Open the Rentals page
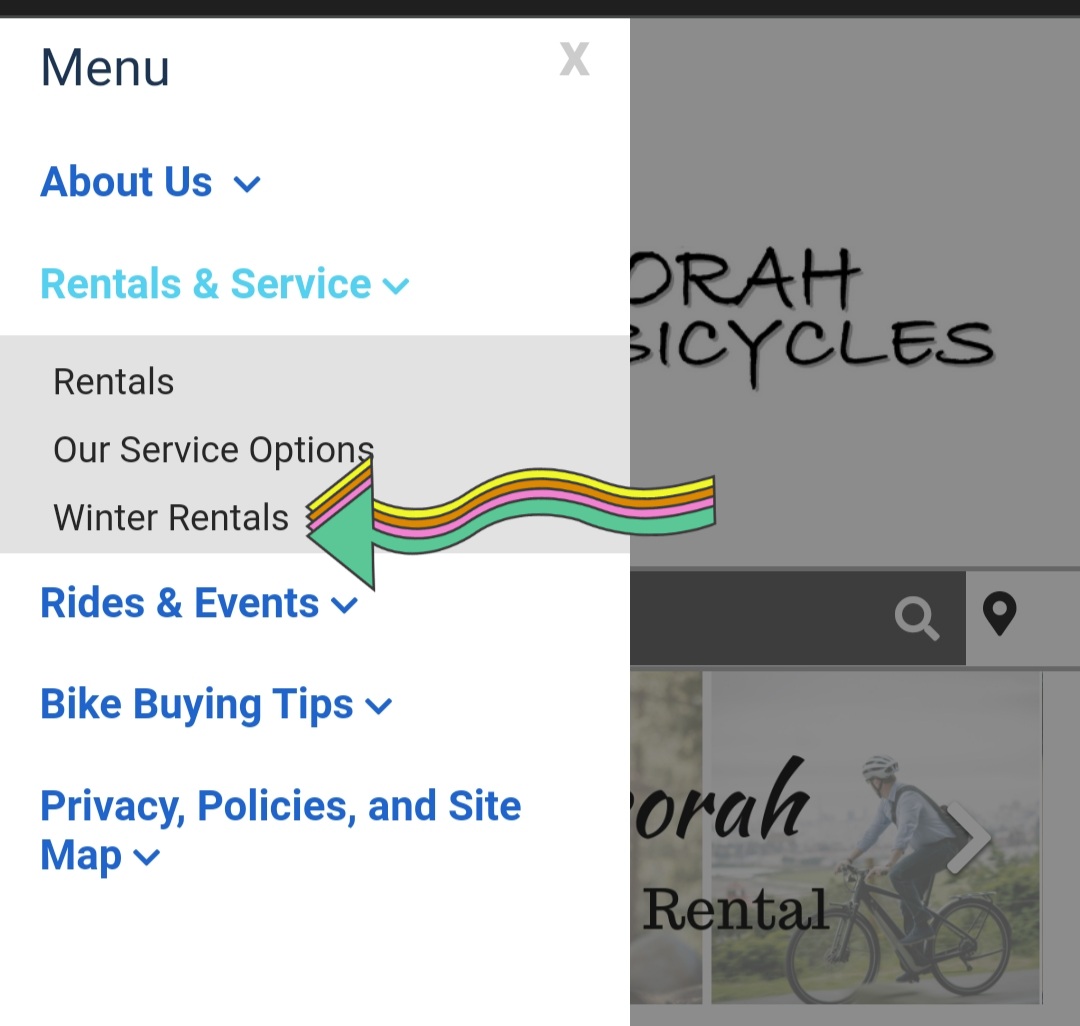The width and height of the screenshot is (1080, 1026). 114,381
